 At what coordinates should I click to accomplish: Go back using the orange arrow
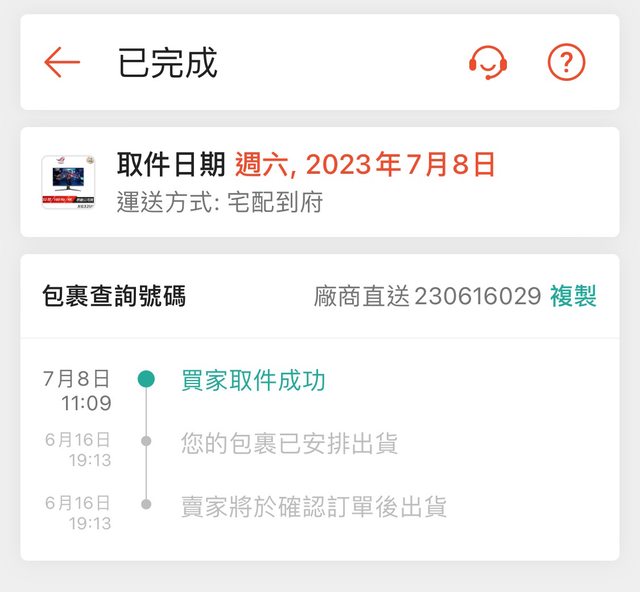pos(62,63)
